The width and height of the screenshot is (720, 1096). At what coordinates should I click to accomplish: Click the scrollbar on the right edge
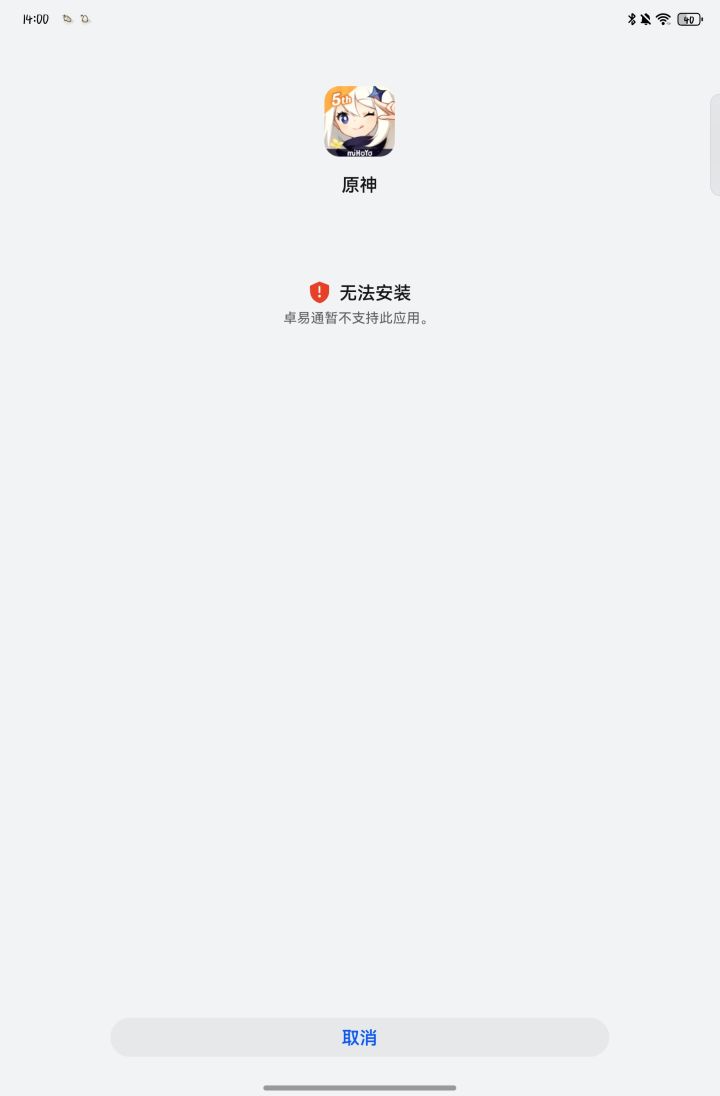[x=713, y=145]
